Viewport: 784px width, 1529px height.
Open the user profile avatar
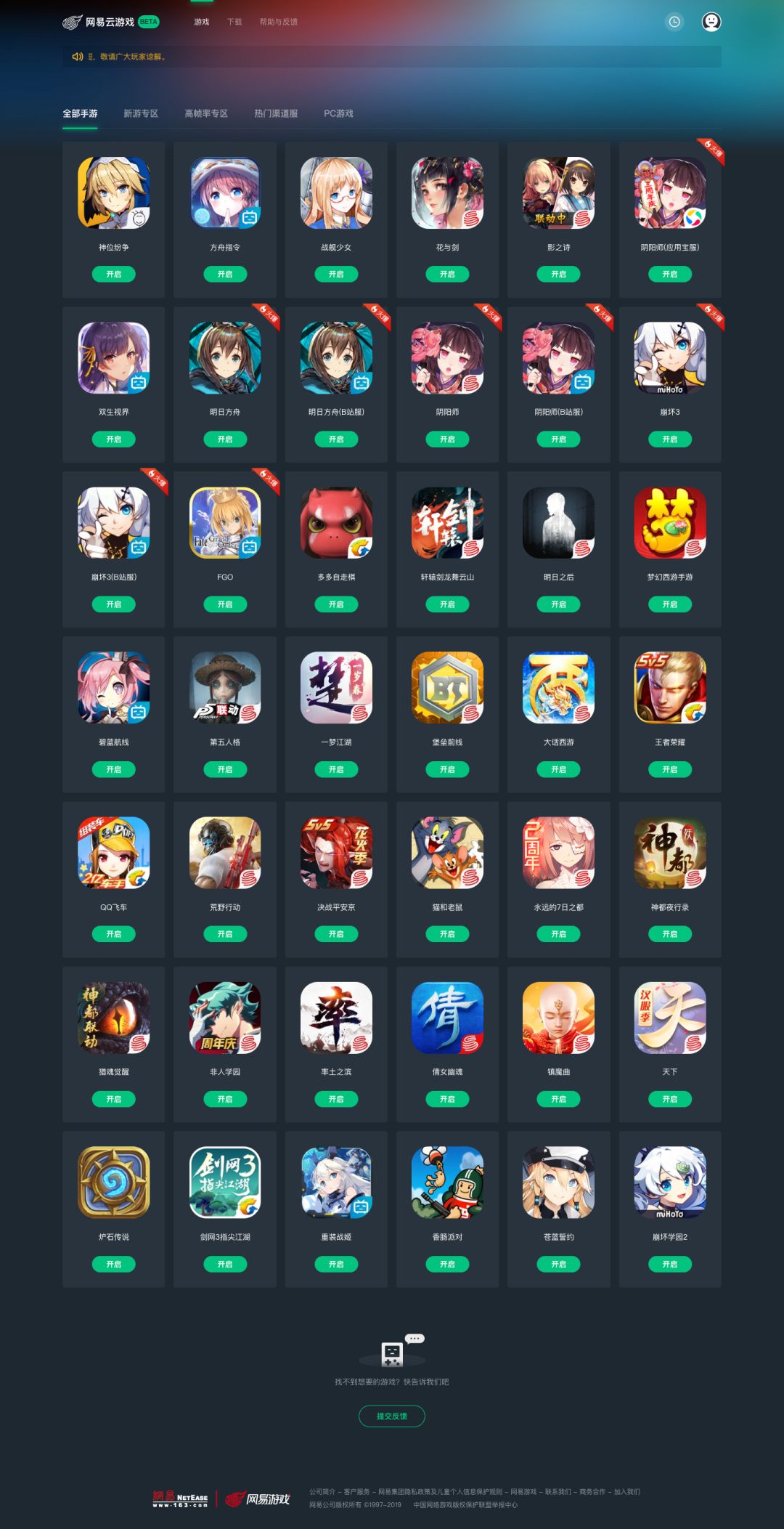tap(711, 22)
